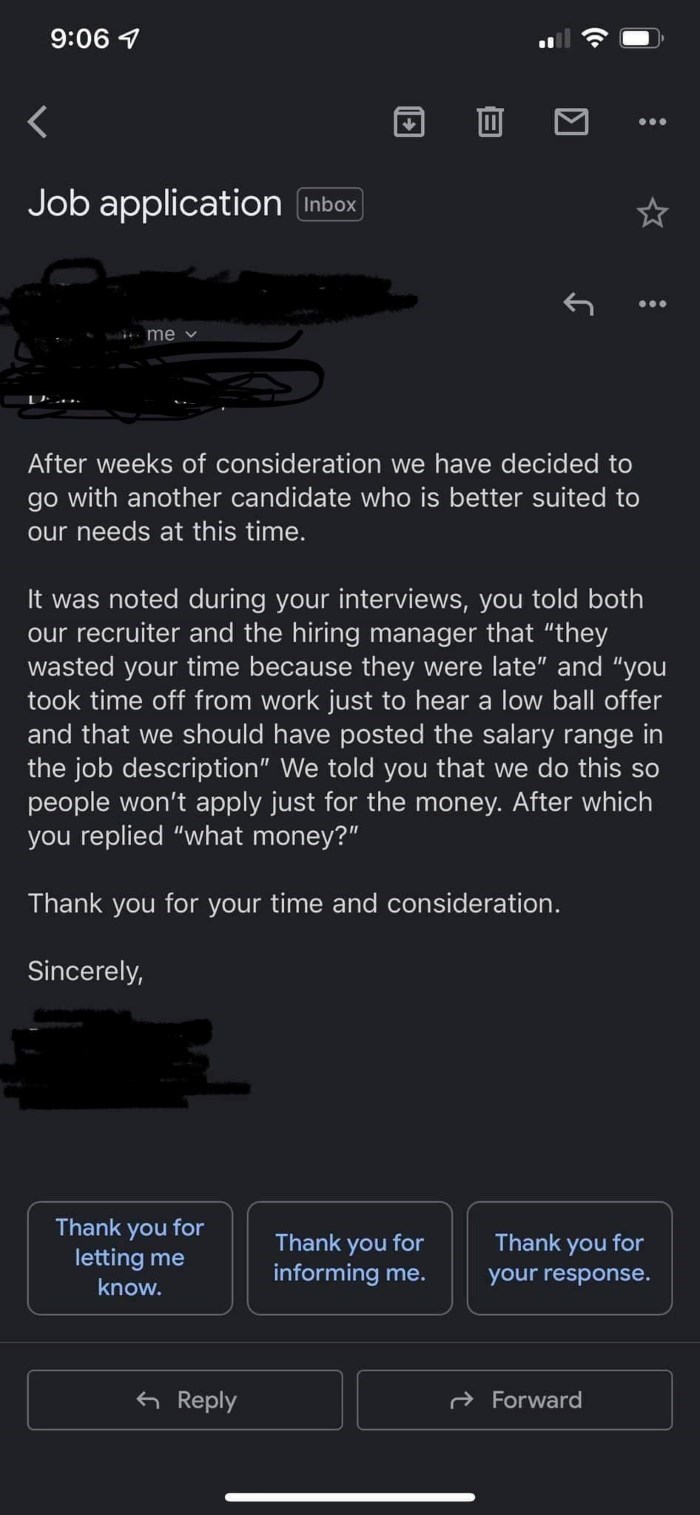Archive this Job application email
700x1515 pixels.
coord(408,123)
